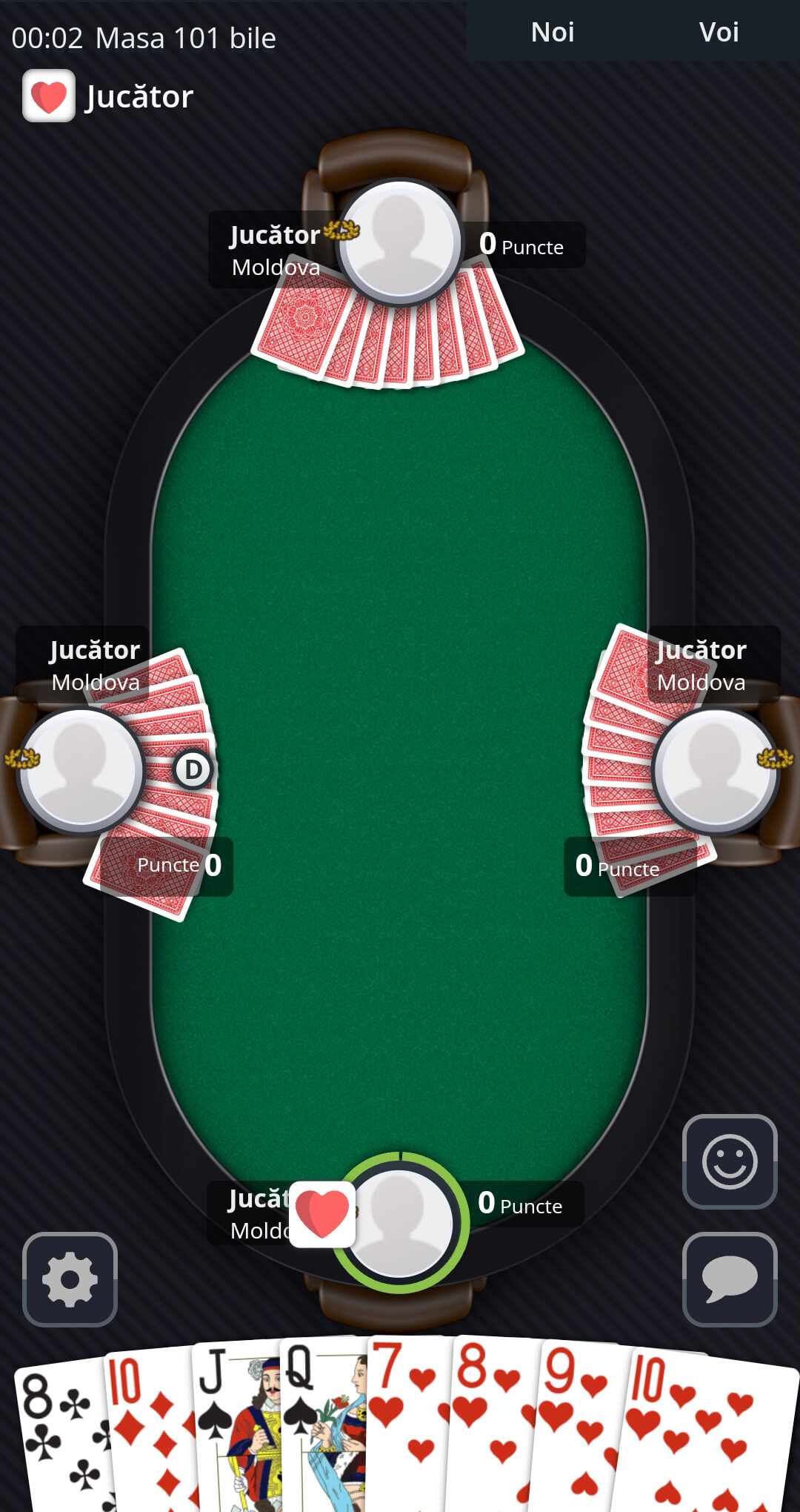This screenshot has height=1512, width=800.
Task: Open the emoji reactions button
Action: coord(729,1161)
